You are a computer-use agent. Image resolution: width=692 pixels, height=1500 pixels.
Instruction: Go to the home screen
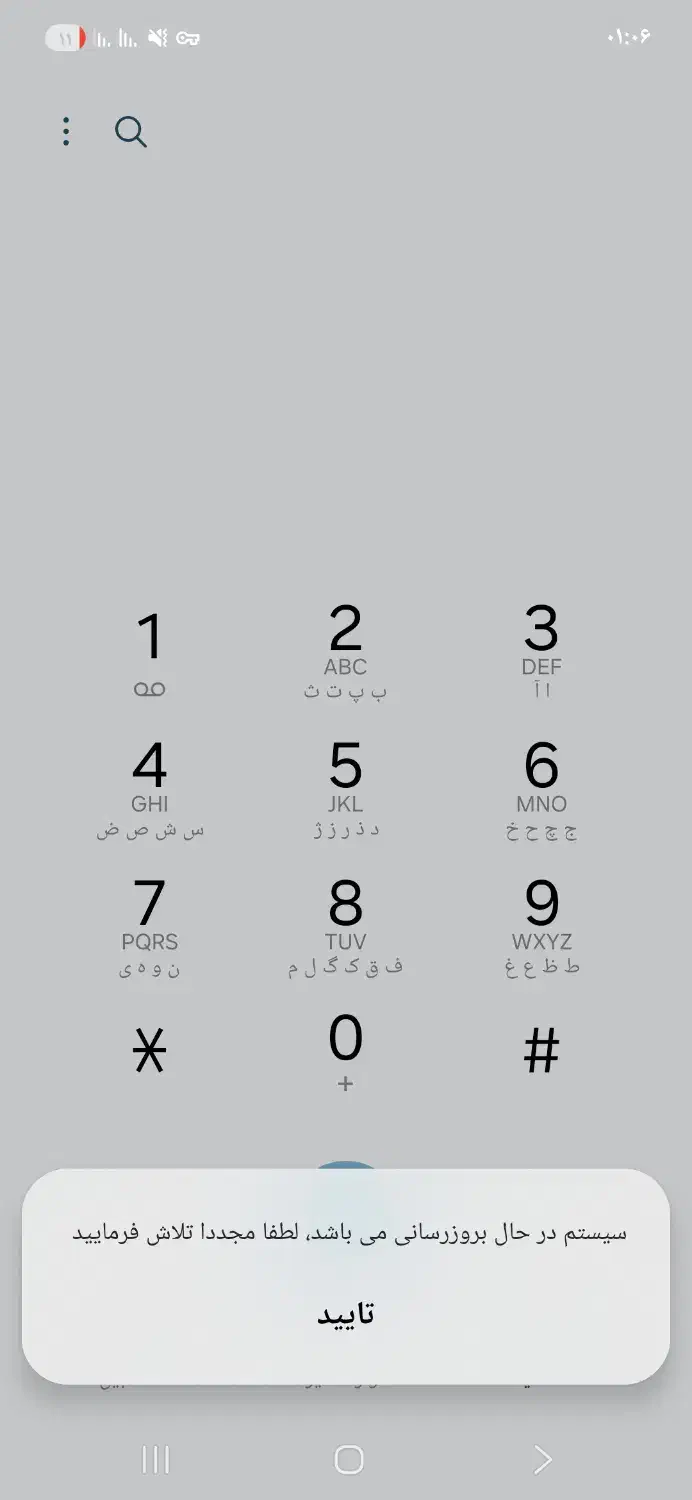(348, 1459)
